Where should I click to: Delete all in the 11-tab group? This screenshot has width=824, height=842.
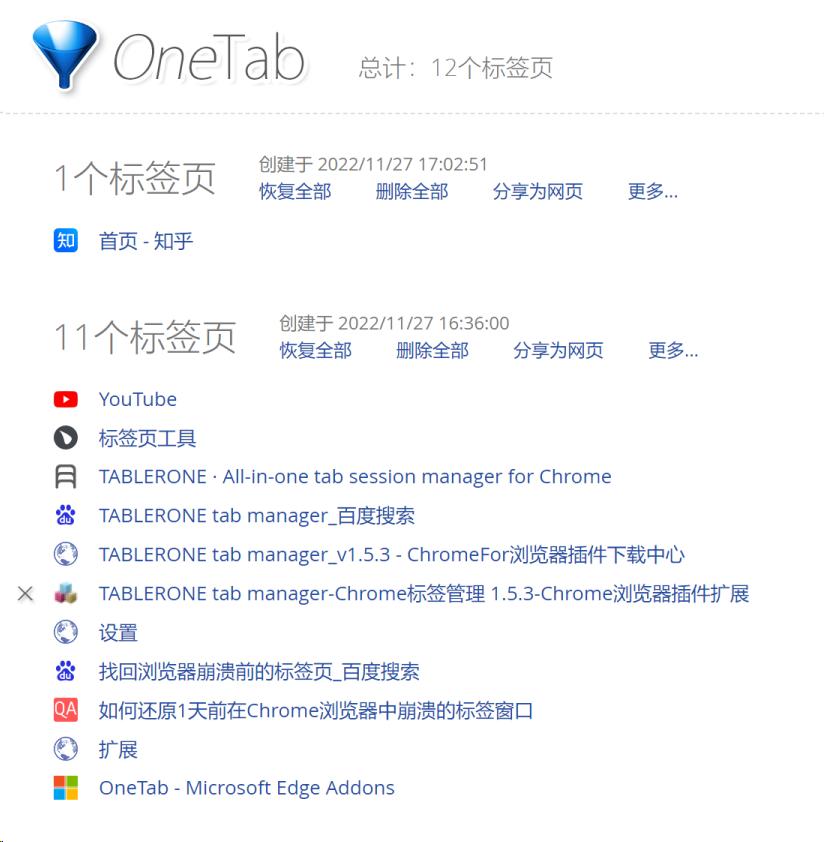point(431,351)
